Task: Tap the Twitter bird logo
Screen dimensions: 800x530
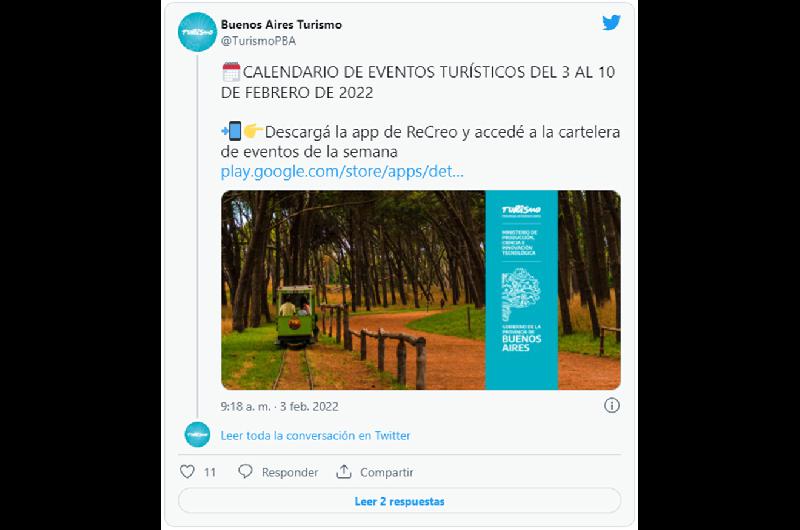Action: [611, 23]
